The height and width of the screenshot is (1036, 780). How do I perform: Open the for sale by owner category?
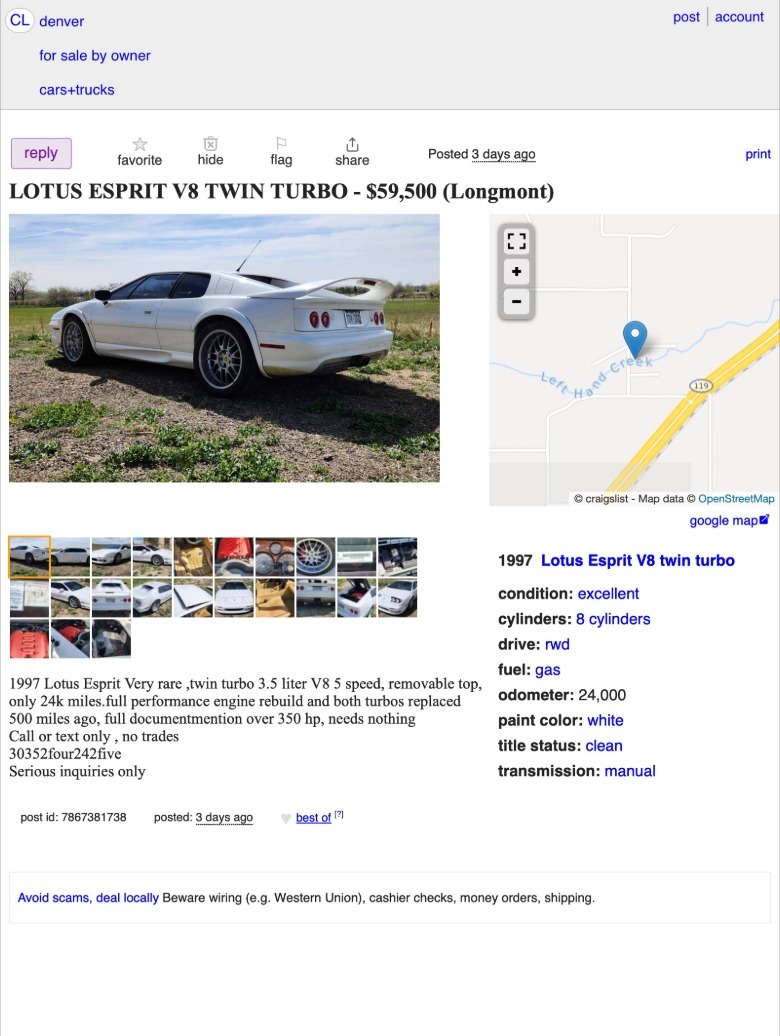click(x=95, y=56)
